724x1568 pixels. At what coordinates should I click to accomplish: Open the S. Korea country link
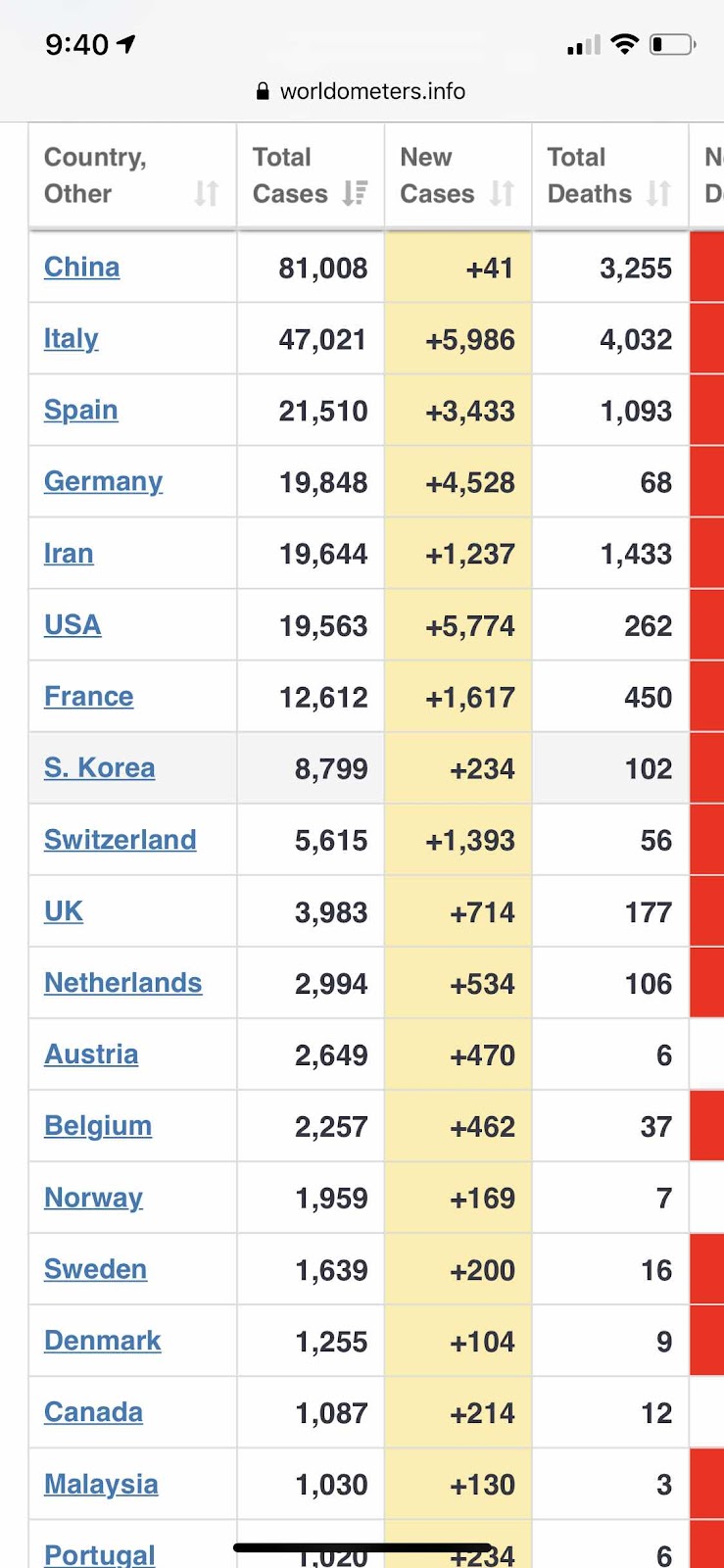point(99,767)
